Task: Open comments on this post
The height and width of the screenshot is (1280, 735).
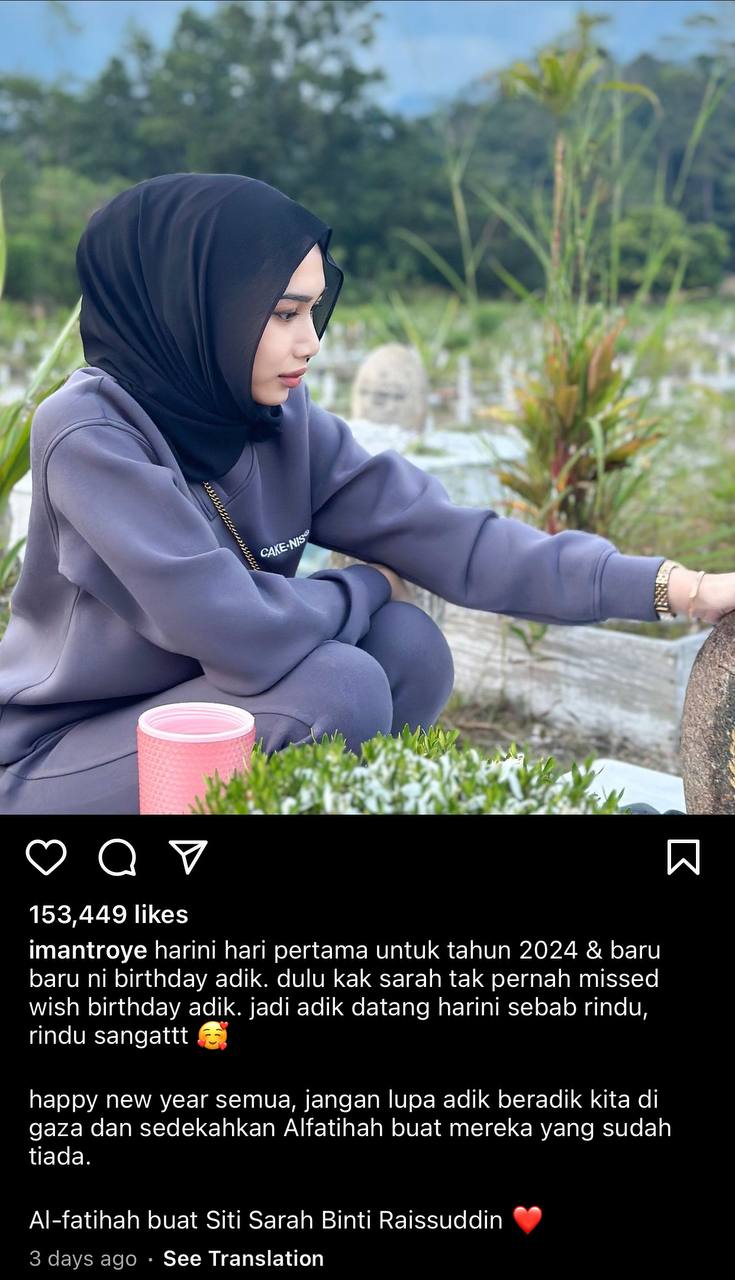Action: (x=117, y=857)
